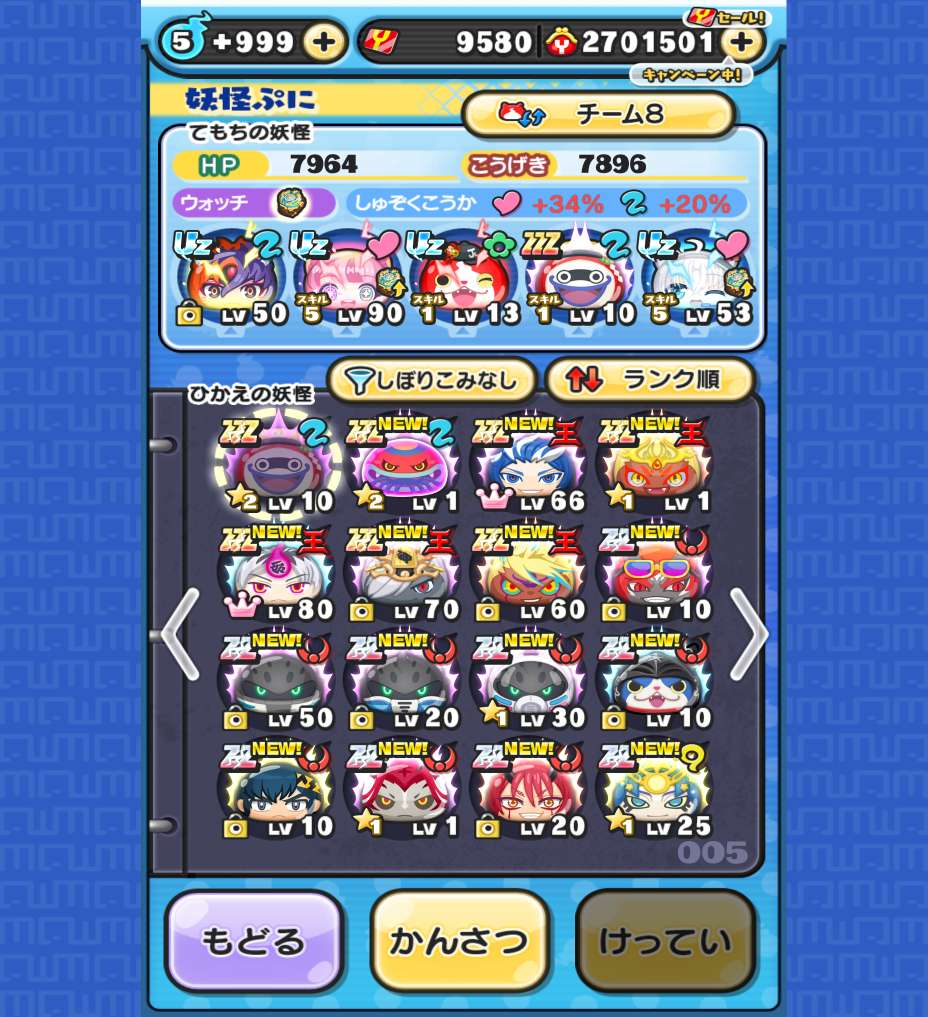928x1017 pixels.
Task: Open the チーム8 team switcher
Action: (x=598, y=114)
